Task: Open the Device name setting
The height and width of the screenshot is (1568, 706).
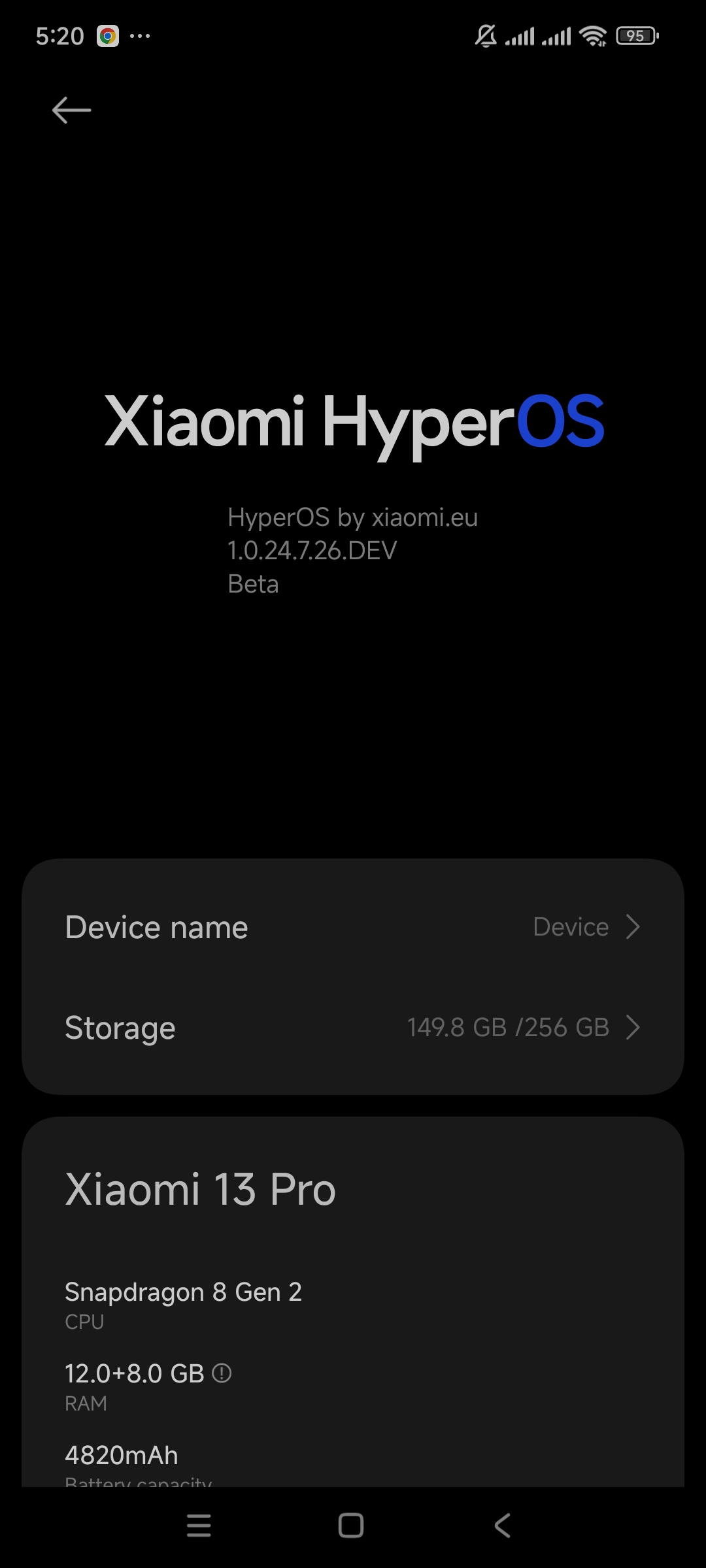Action: click(353, 927)
